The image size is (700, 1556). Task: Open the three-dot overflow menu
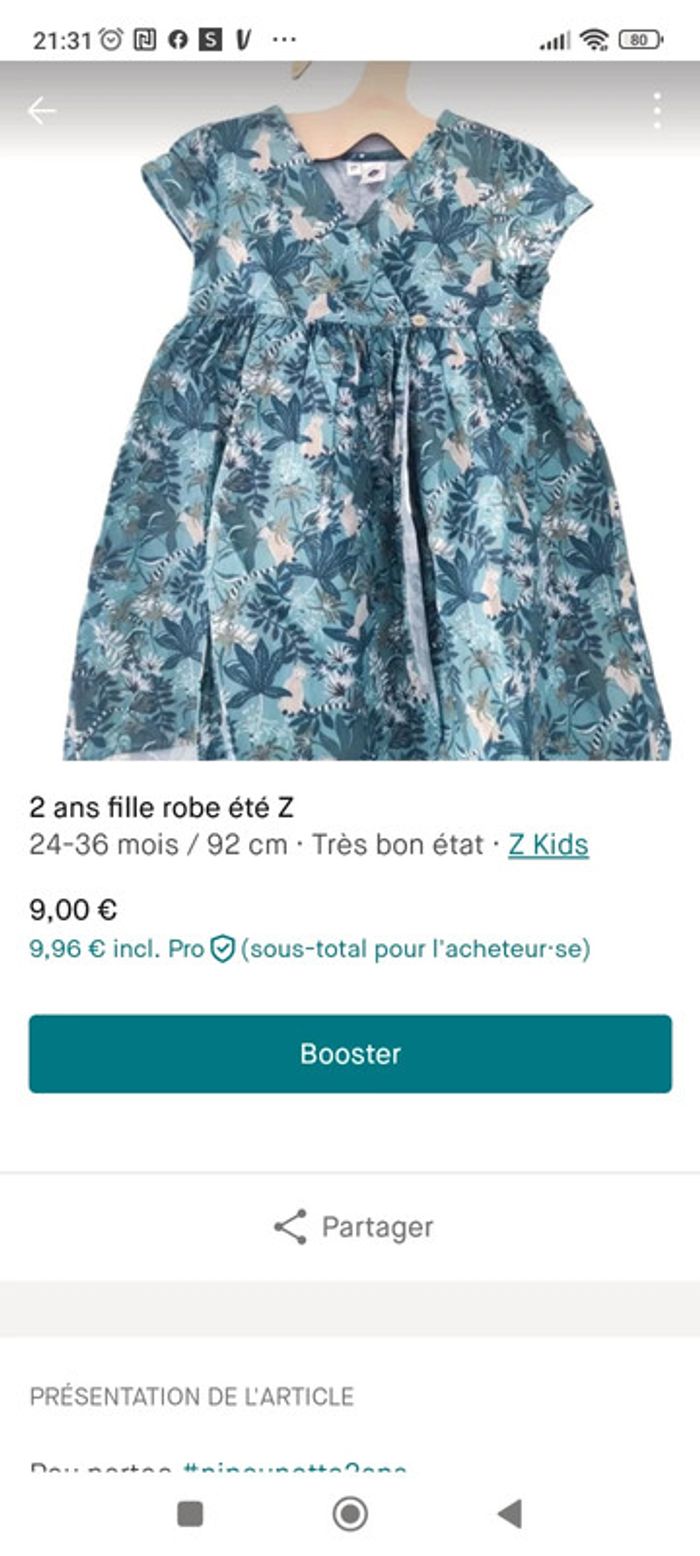click(x=656, y=111)
